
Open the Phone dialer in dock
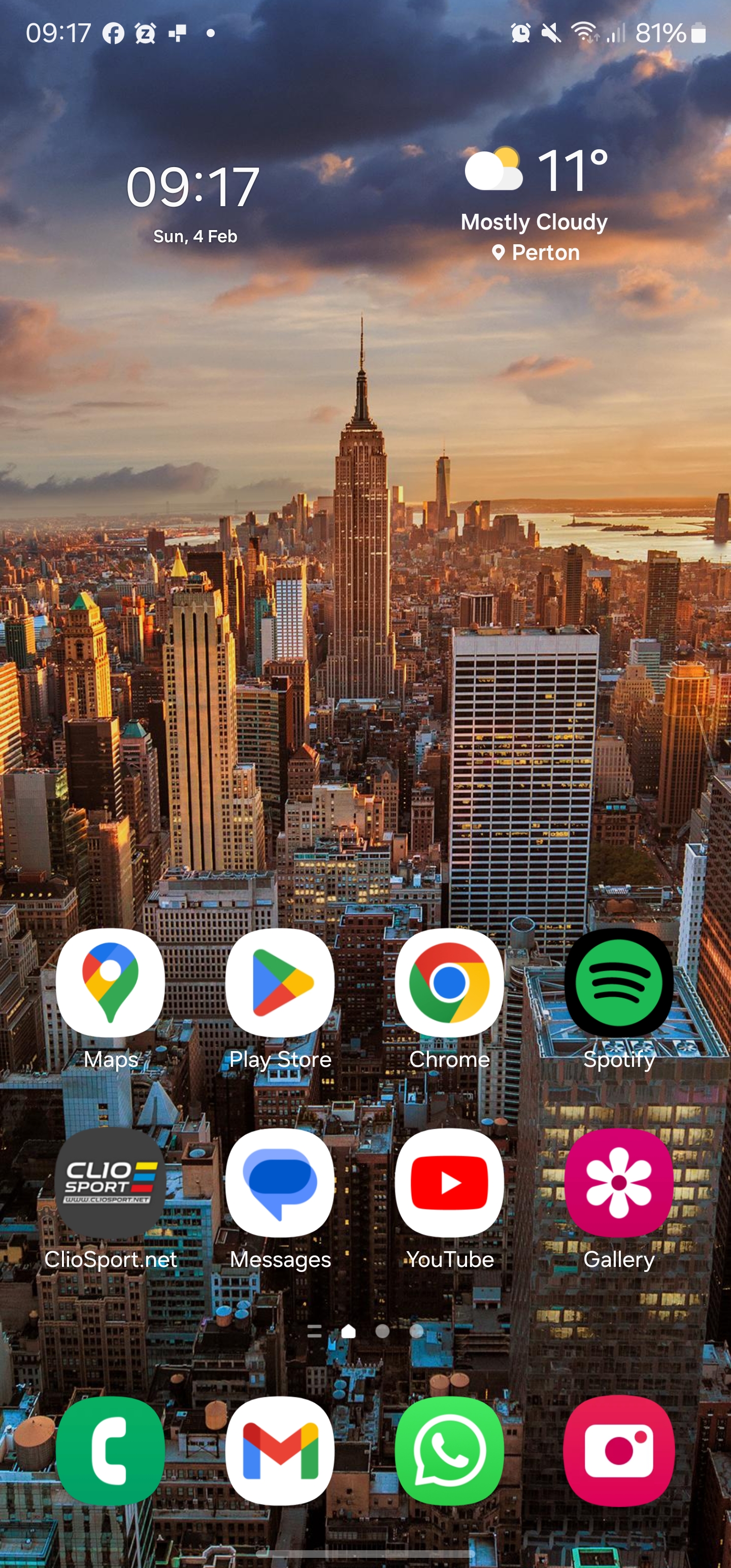(110, 1451)
